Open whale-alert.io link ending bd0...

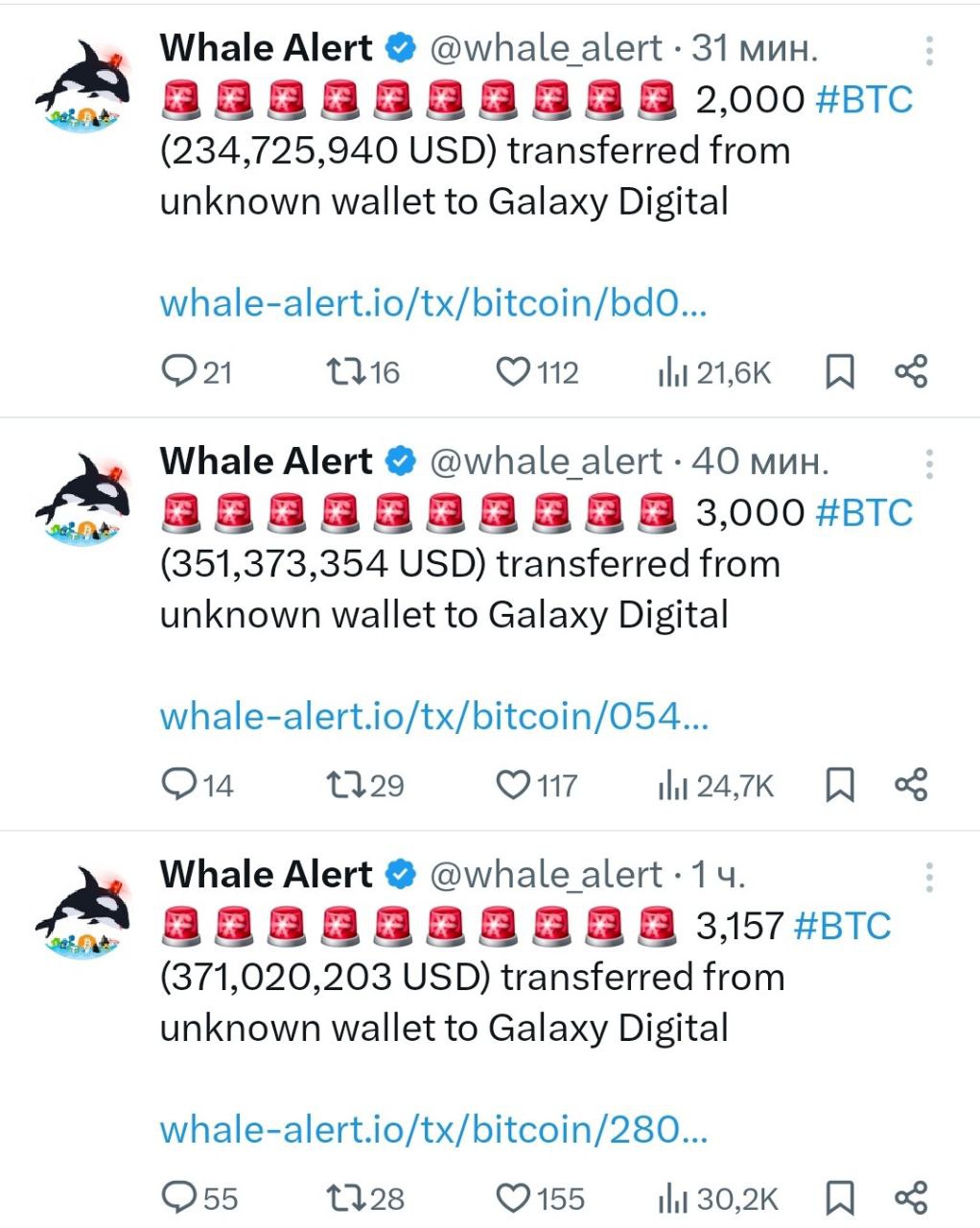click(432, 303)
